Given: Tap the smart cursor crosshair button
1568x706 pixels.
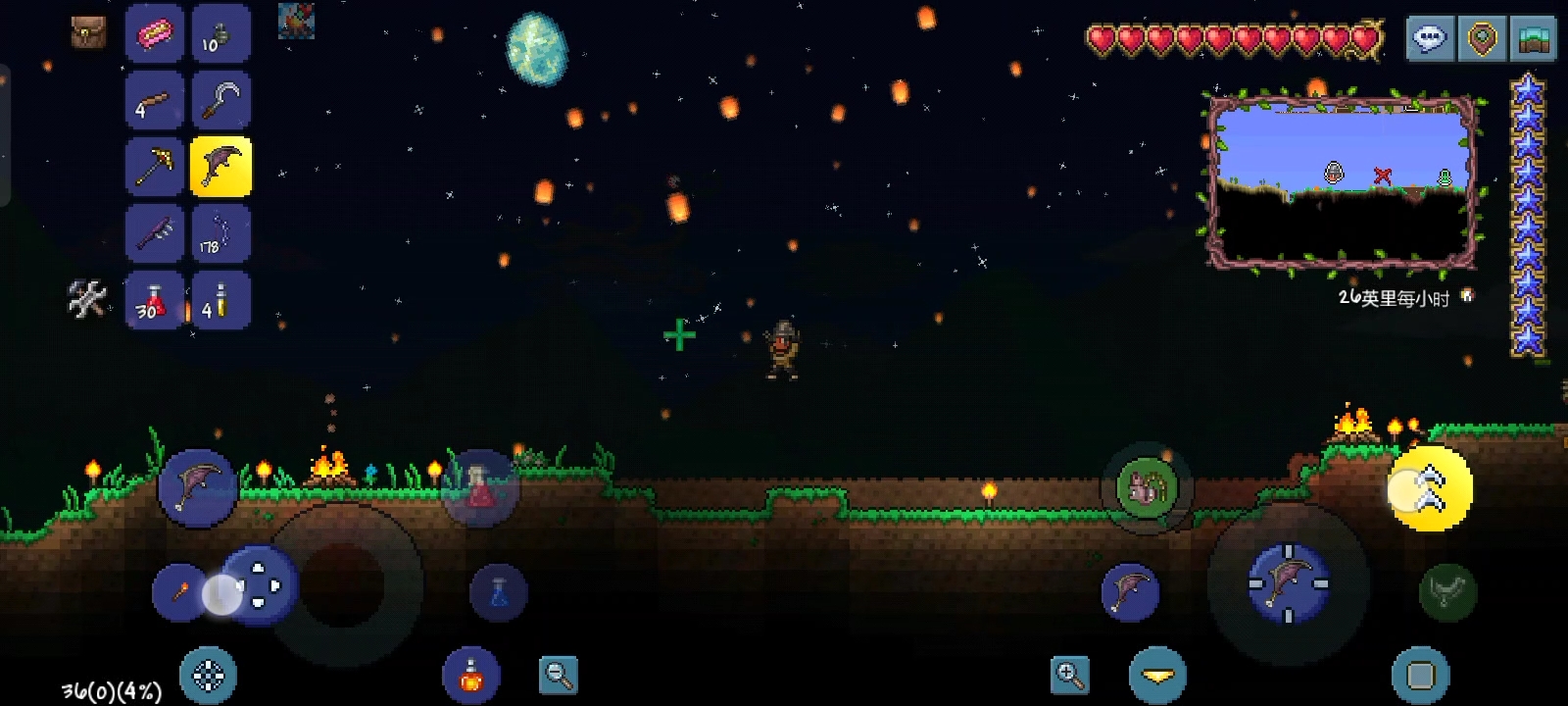Looking at the screenshot, I should coord(208,675).
